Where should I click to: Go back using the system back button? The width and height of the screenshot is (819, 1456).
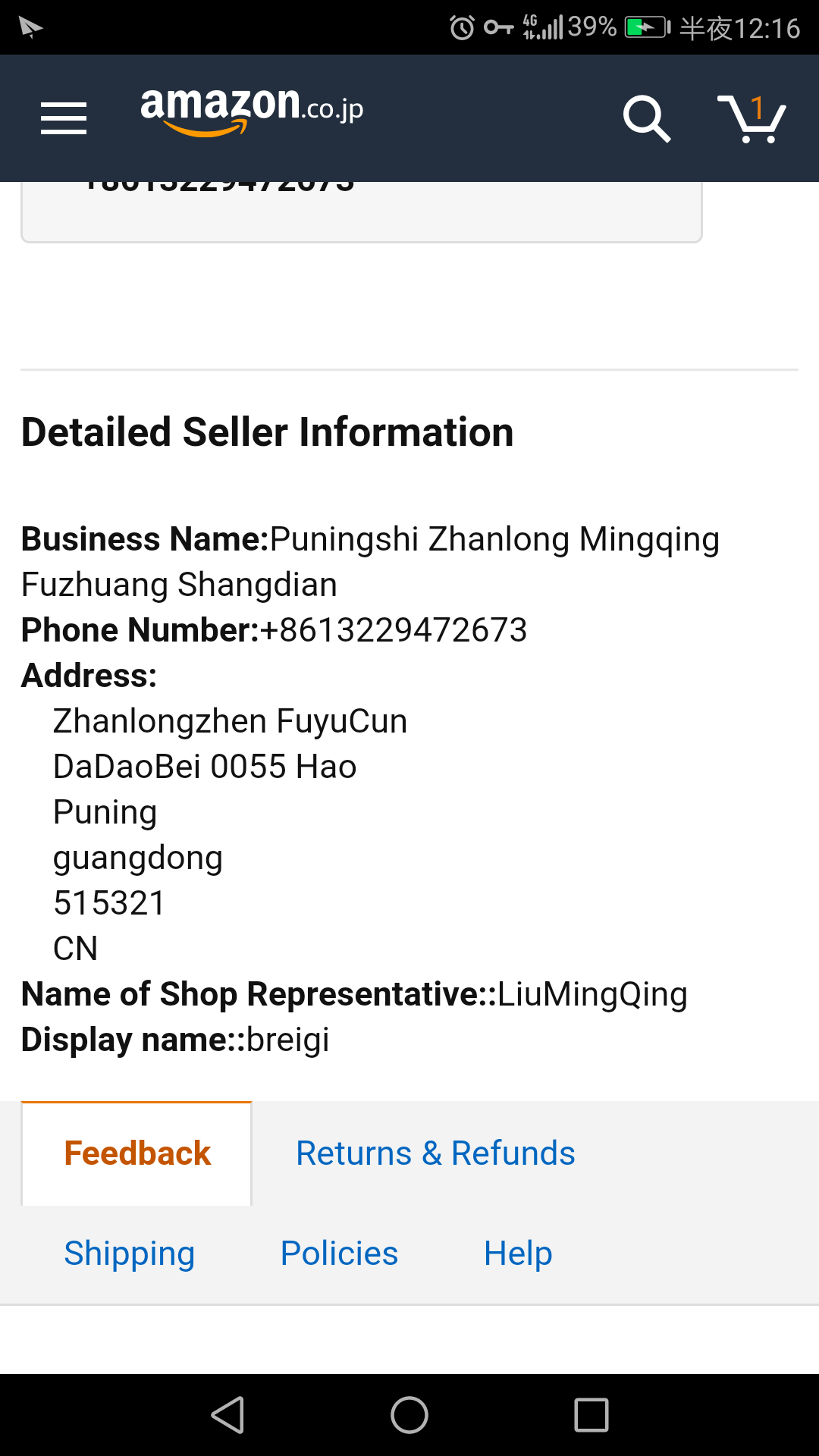(x=227, y=1415)
